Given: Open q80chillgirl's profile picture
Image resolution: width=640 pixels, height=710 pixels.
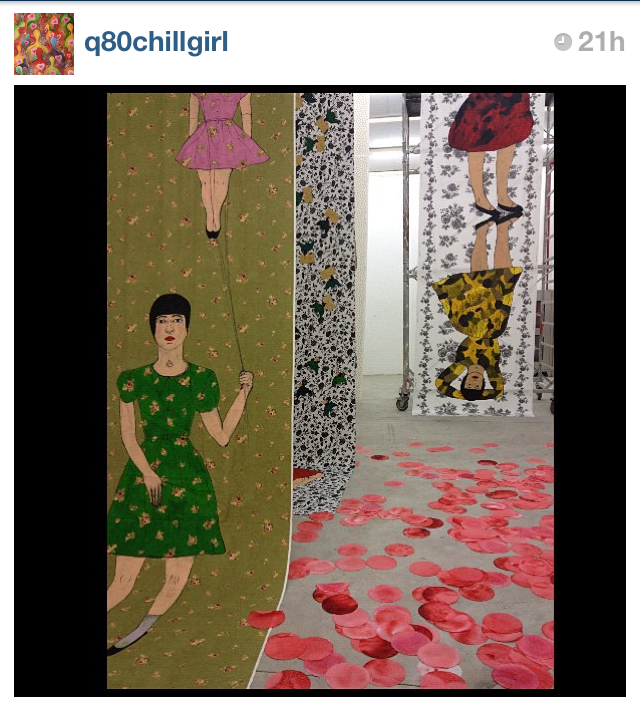Looking at the screenshot, I should 43,43.
